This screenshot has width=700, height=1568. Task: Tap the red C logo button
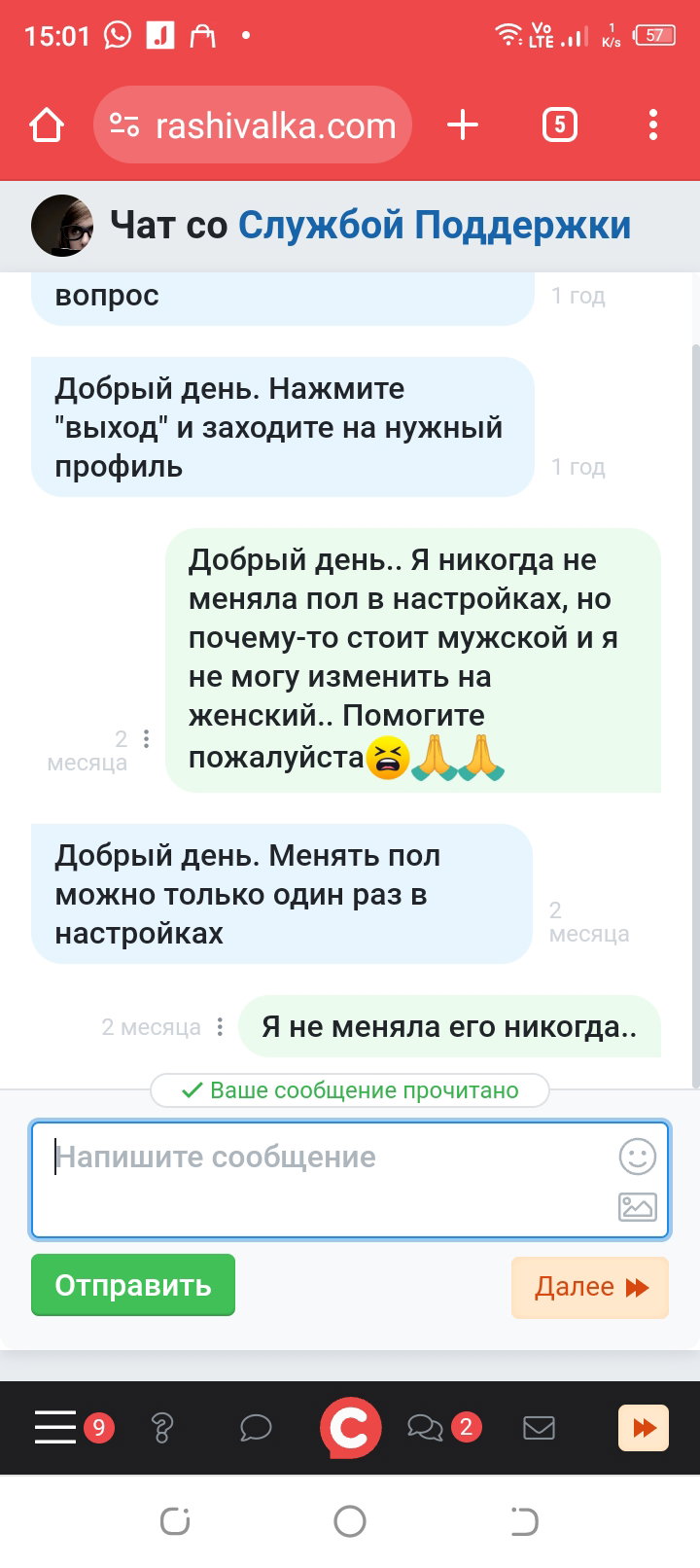click(x=350, y=1427)
